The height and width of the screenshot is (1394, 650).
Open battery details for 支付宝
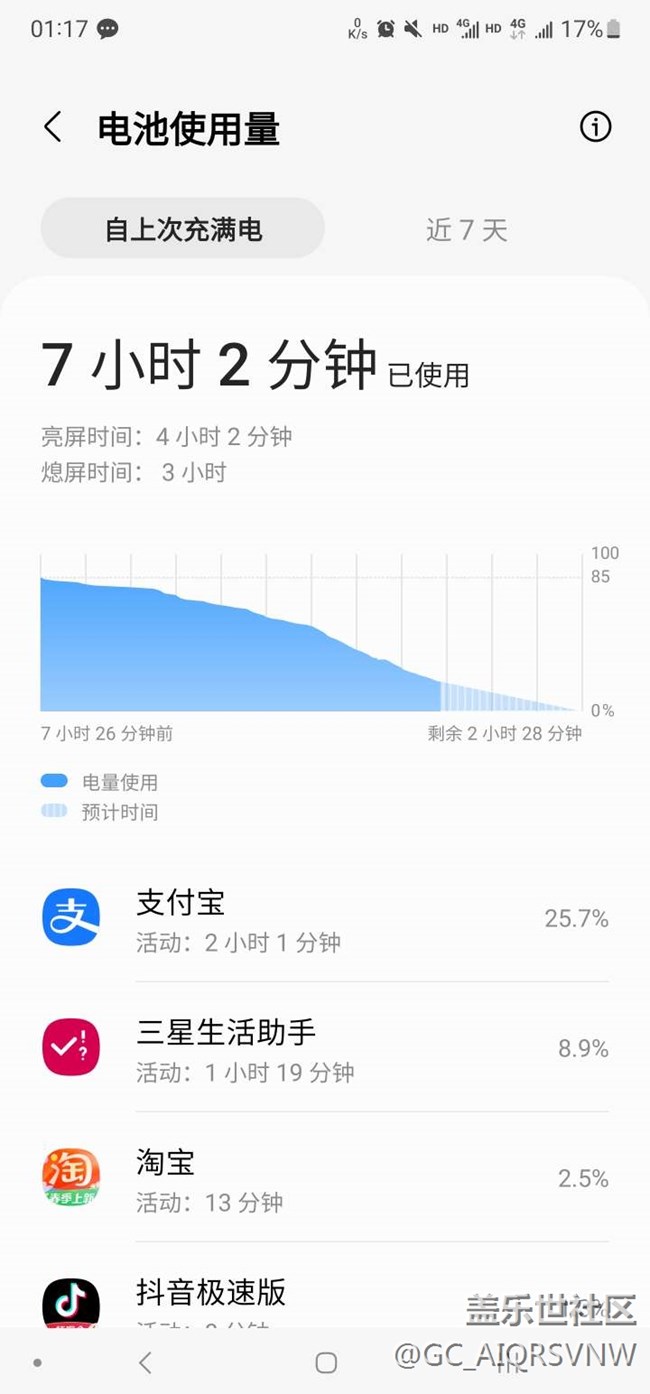325,917
